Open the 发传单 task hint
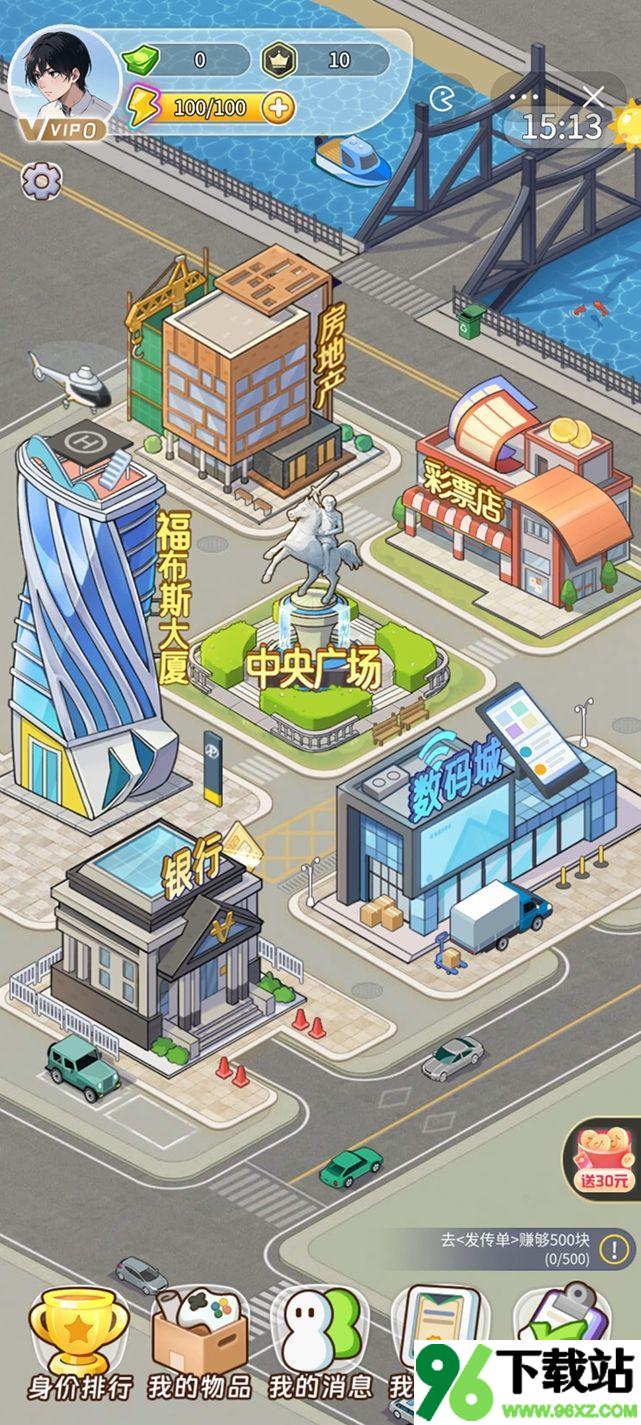The image size is (641, 1425). point(522,1249)
